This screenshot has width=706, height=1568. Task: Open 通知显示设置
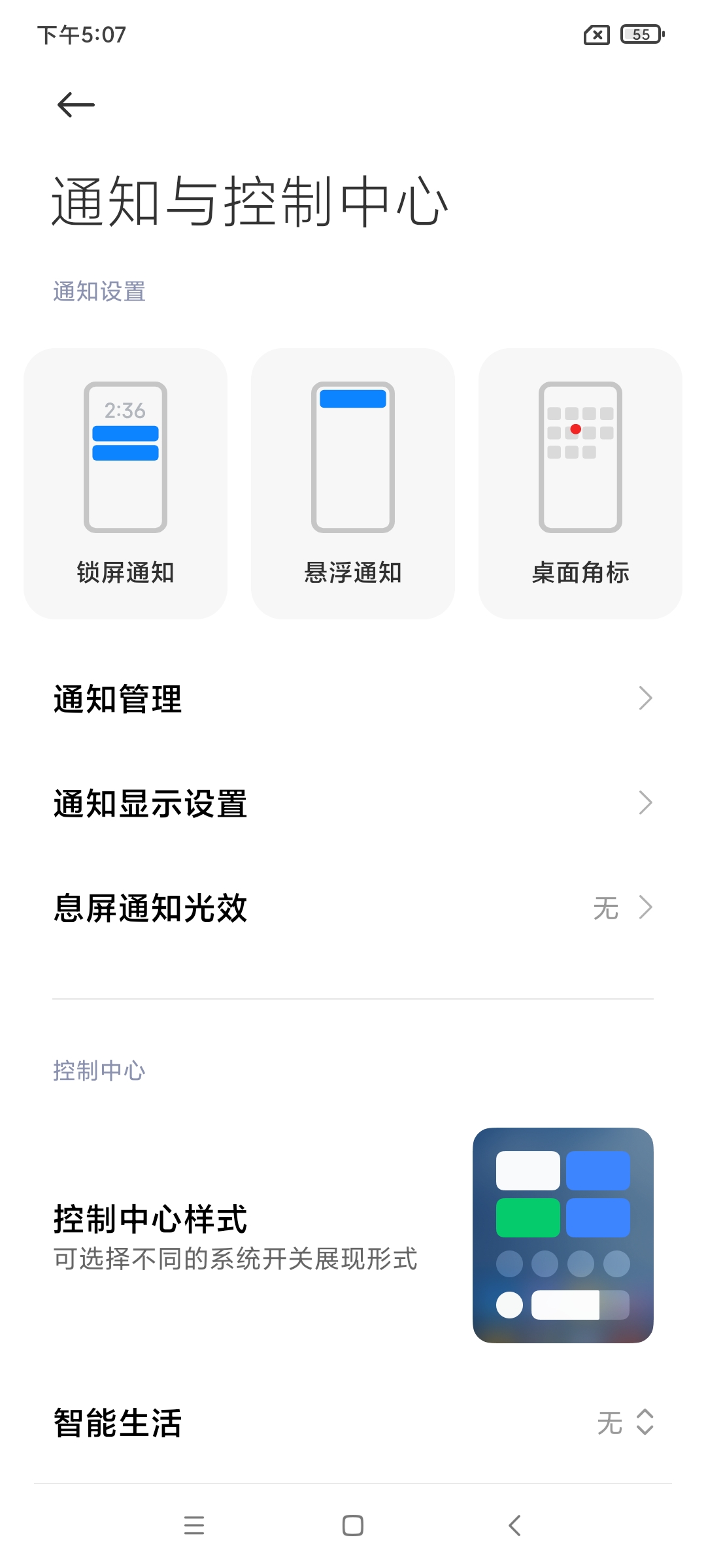[353, 803]
